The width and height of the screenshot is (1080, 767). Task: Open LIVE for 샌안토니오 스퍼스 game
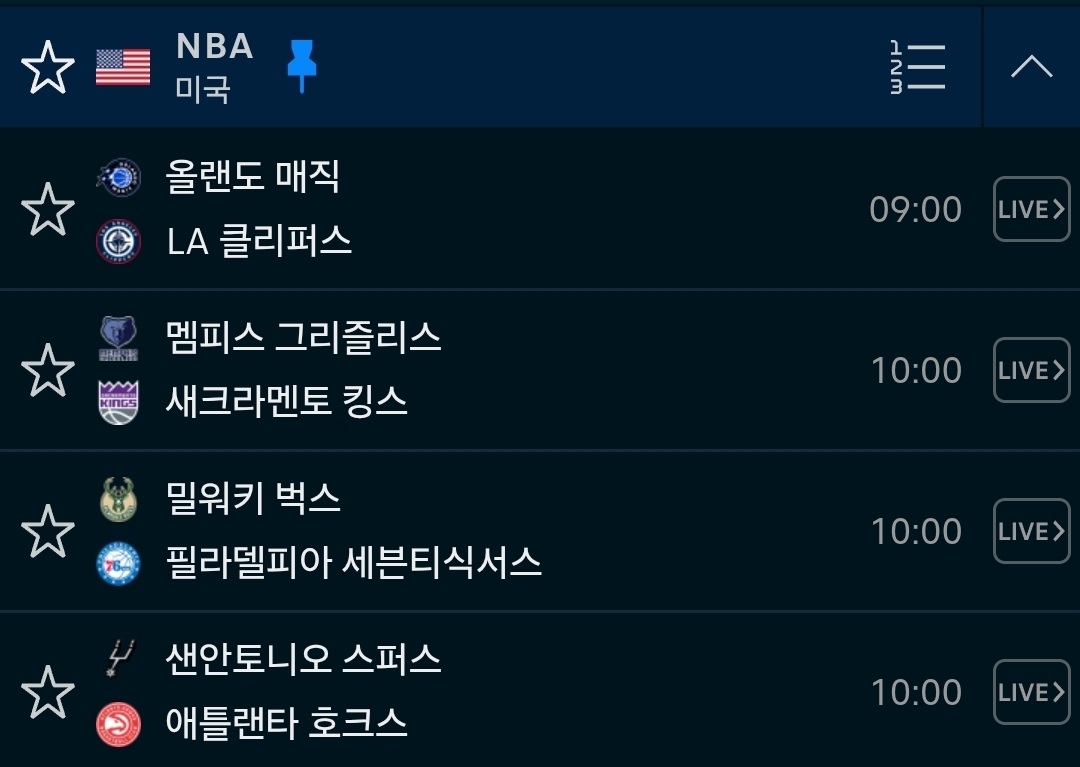tap(1031, 692)
